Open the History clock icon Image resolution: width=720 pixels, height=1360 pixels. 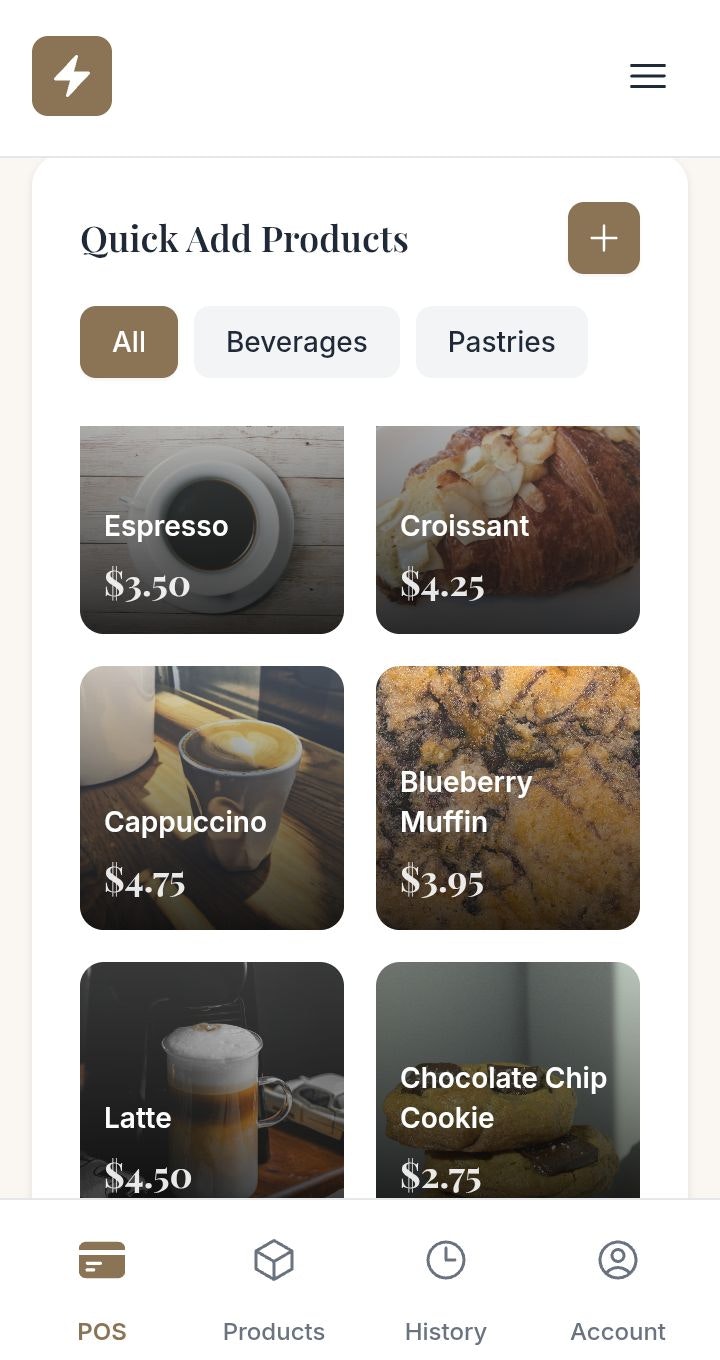coord(446,1260)
